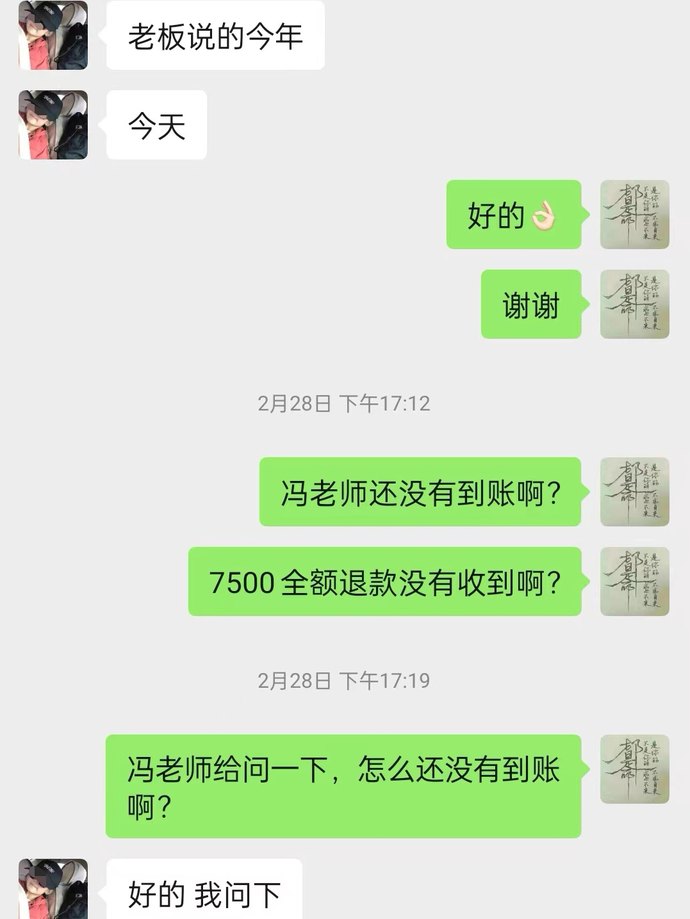Tap contact's avatar next to "今天"
The image size is (690, 919).
(x=53, y=125)
